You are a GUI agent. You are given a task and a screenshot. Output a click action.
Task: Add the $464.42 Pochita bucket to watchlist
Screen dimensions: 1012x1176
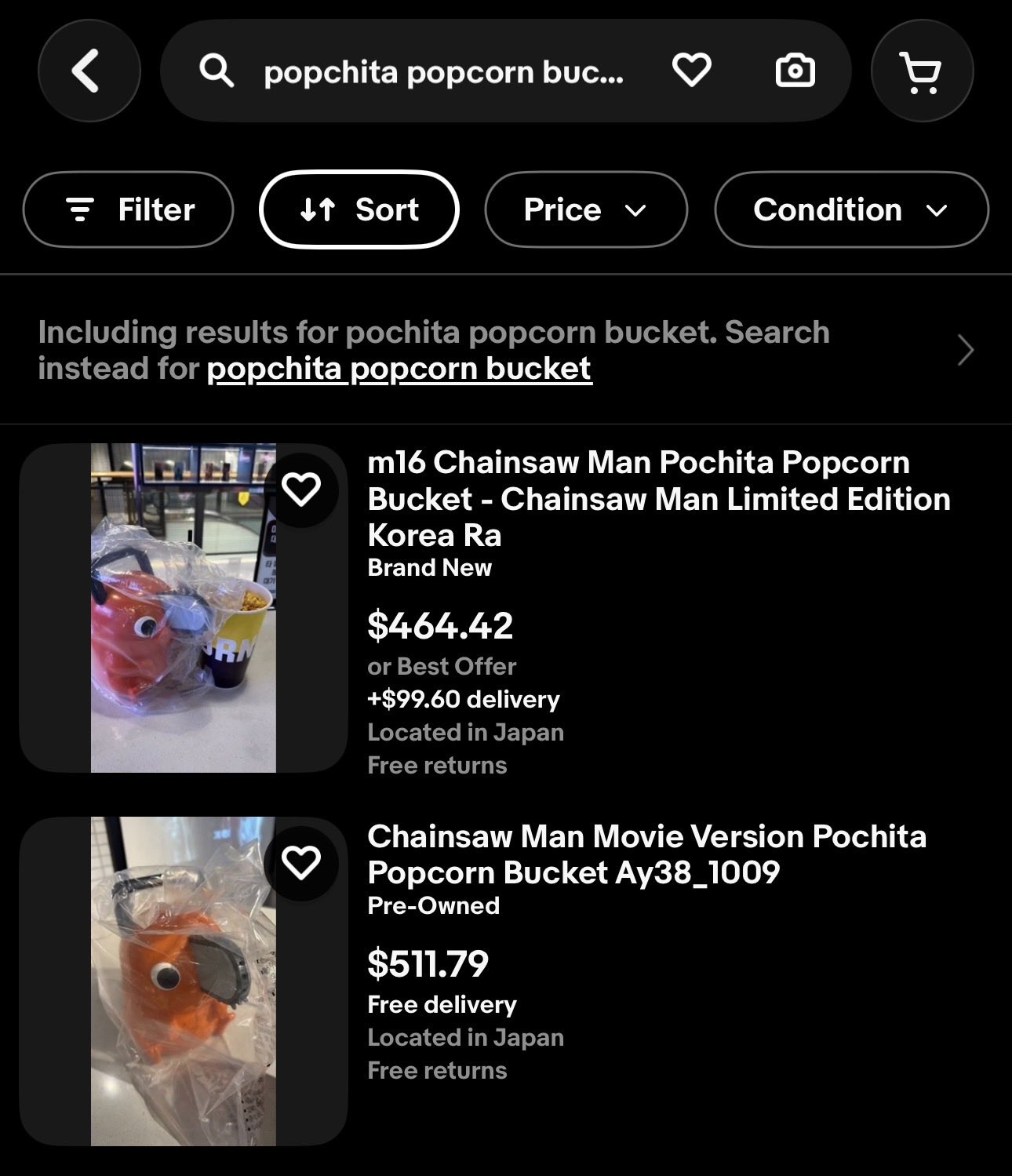point(301,490)
